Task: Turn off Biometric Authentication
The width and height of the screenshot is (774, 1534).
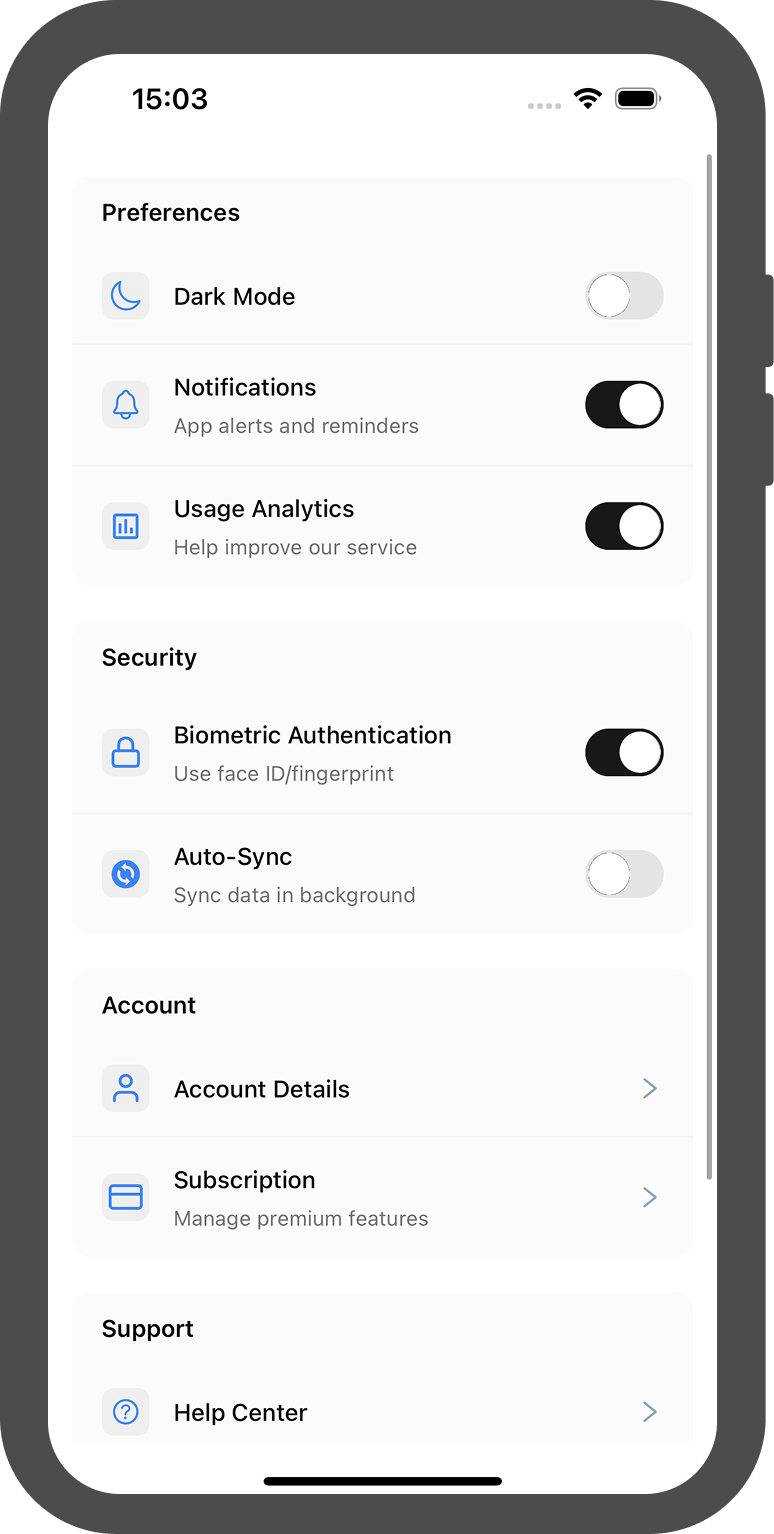Action: (624, 753)
